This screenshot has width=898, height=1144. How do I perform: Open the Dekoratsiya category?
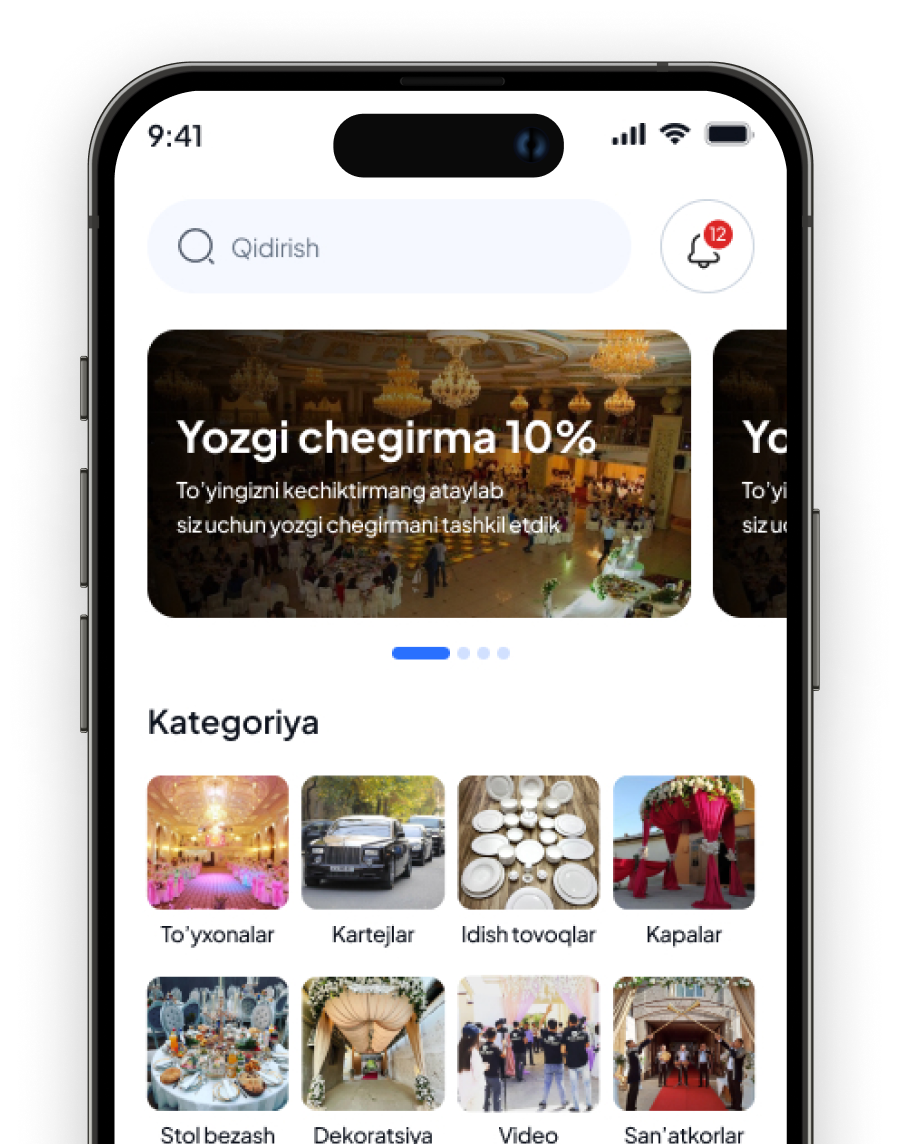pos(373,1043)
